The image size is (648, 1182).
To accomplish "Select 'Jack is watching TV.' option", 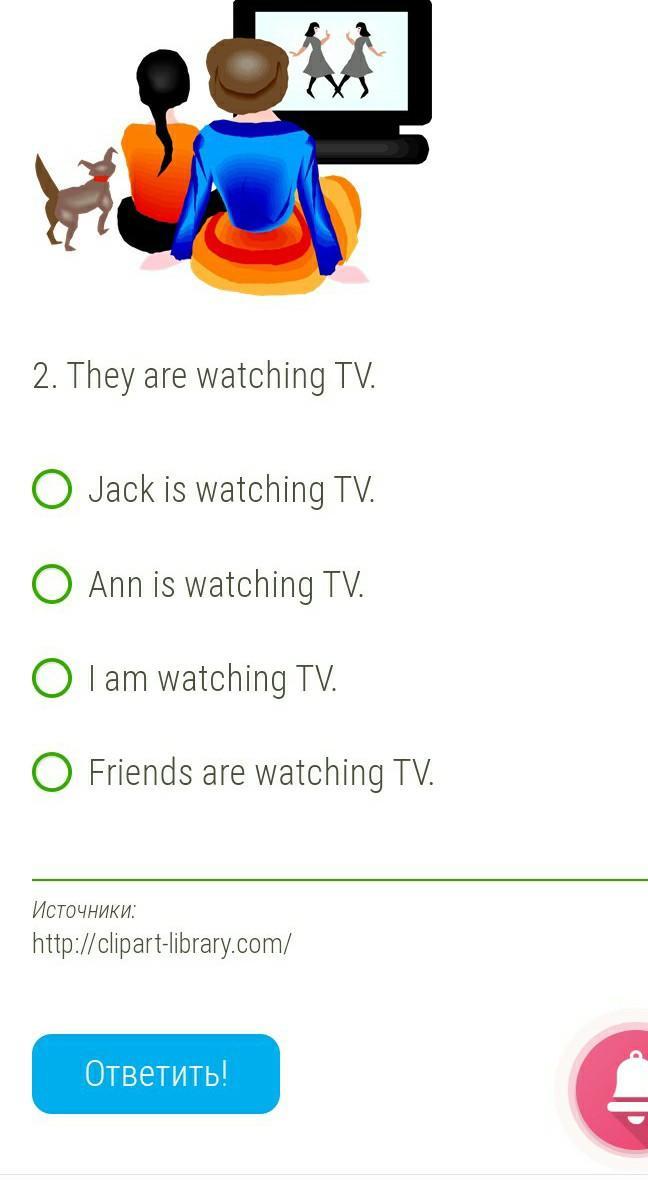I will coord(52,490).
